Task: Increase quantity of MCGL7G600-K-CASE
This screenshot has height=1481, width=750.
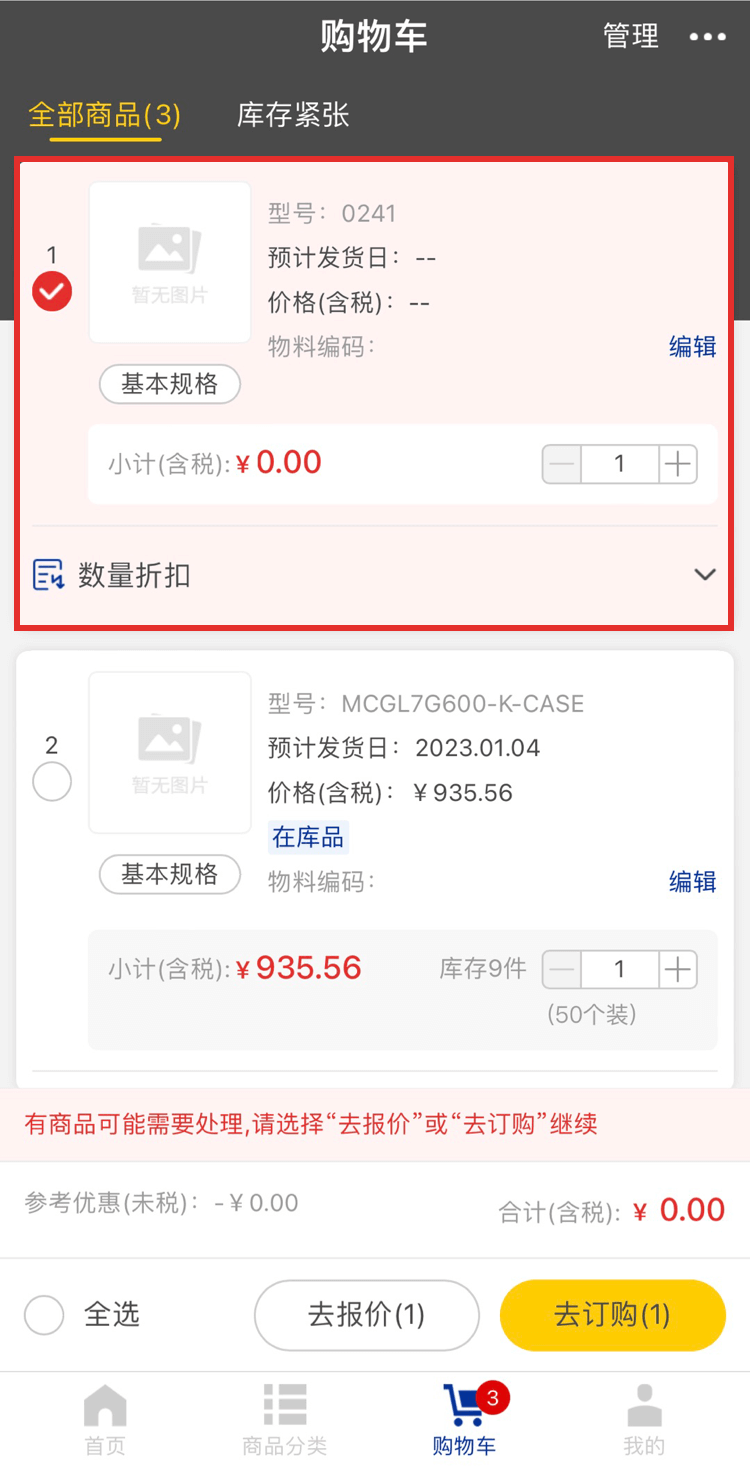Action: pos(678,969)
